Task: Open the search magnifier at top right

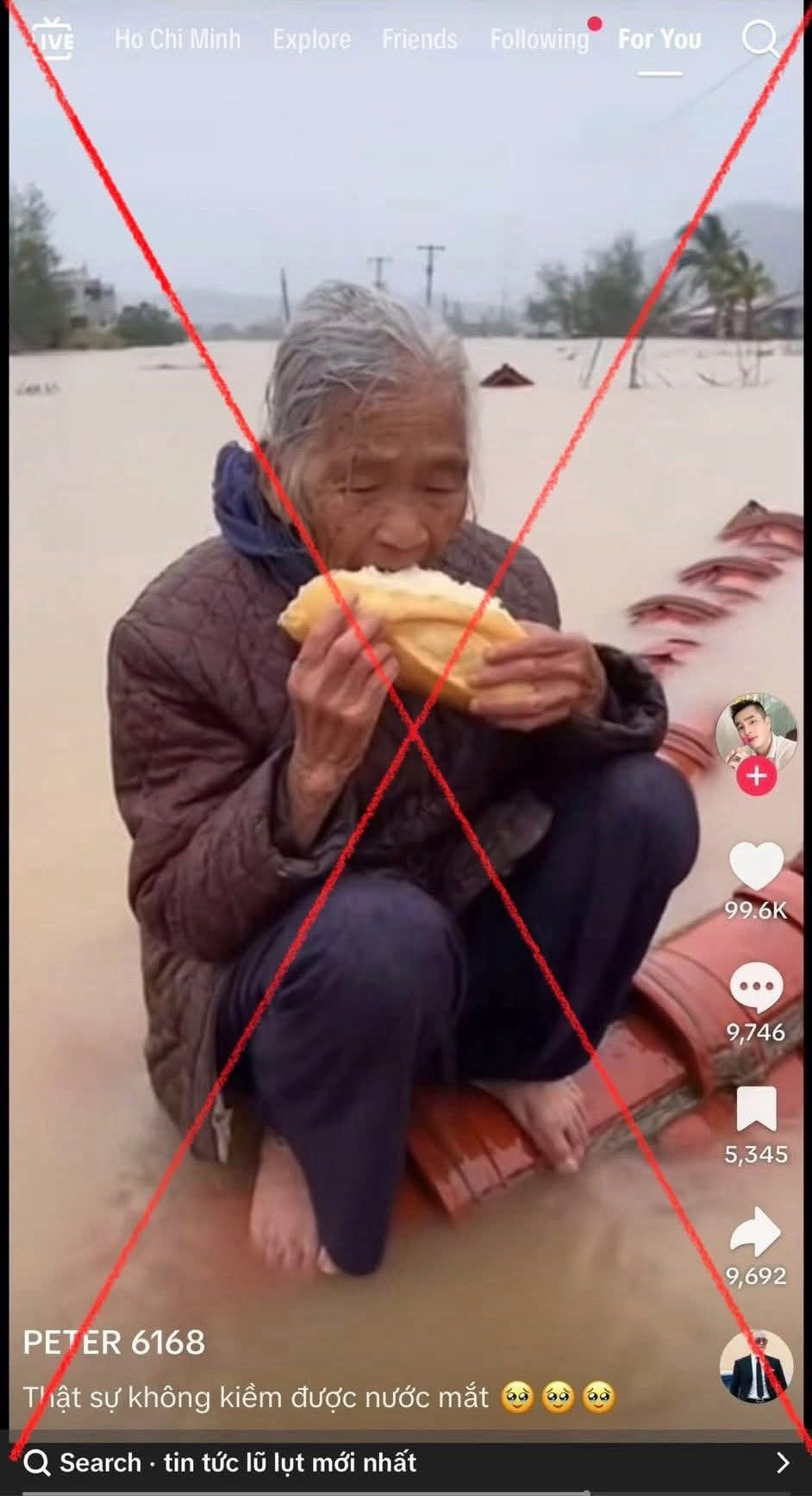Action: pos(761,38)
